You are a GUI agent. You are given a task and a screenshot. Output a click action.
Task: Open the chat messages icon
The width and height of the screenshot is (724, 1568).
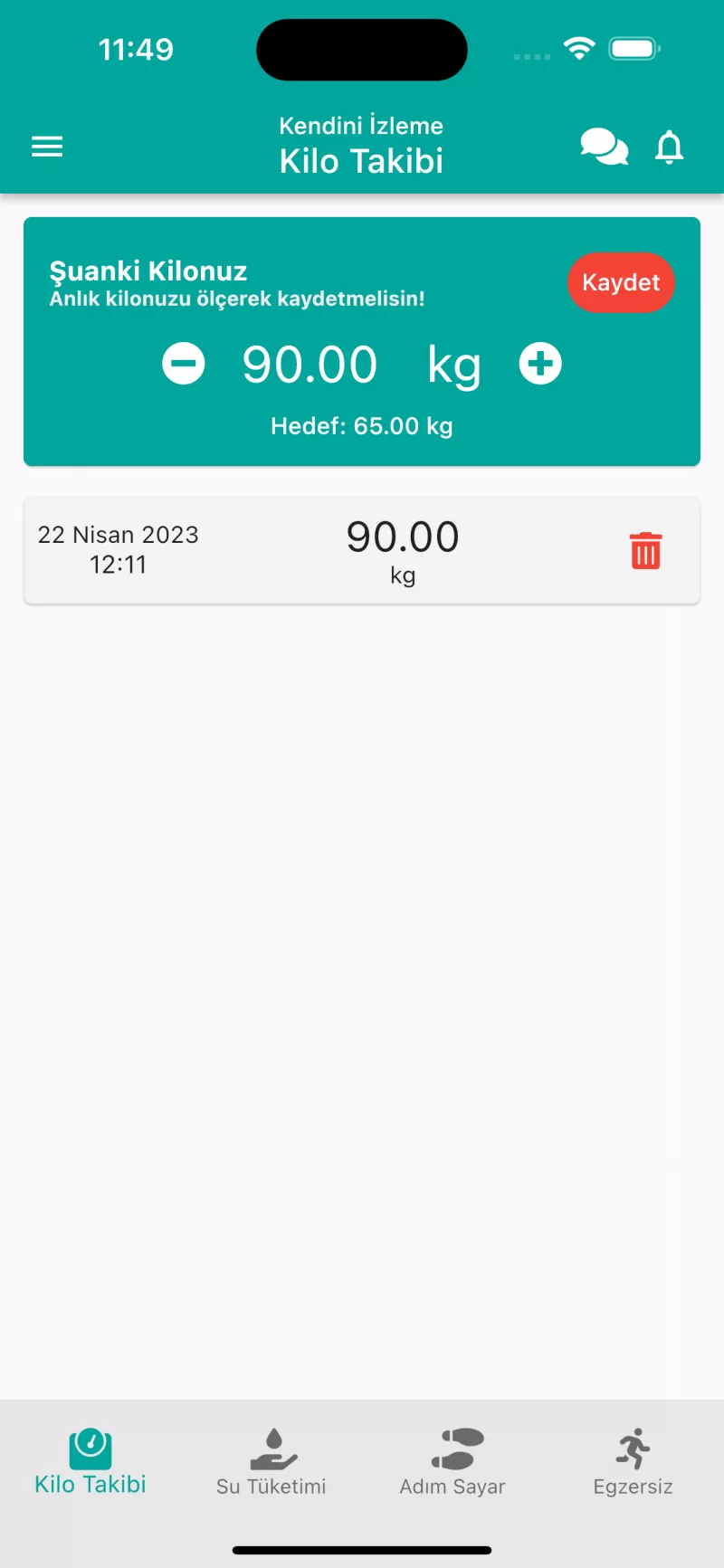tap(605, 147)
